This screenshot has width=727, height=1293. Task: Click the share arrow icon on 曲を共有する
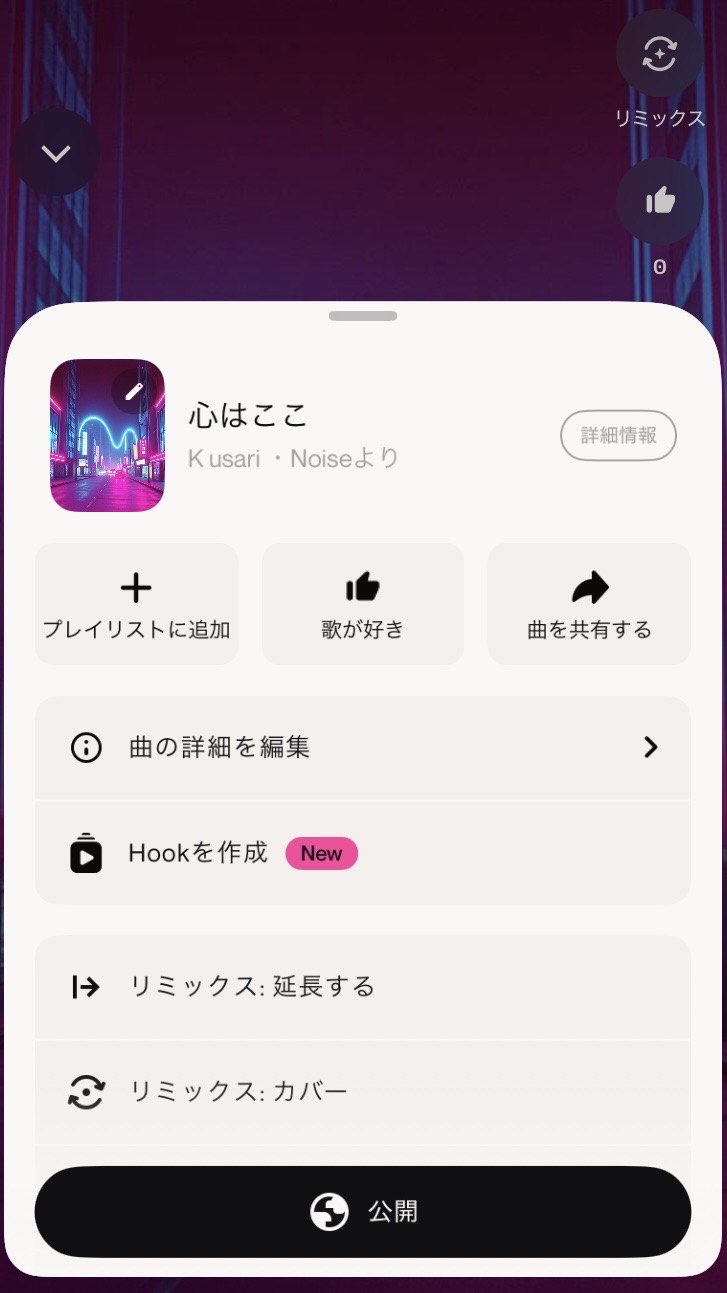tap(588, 588)
